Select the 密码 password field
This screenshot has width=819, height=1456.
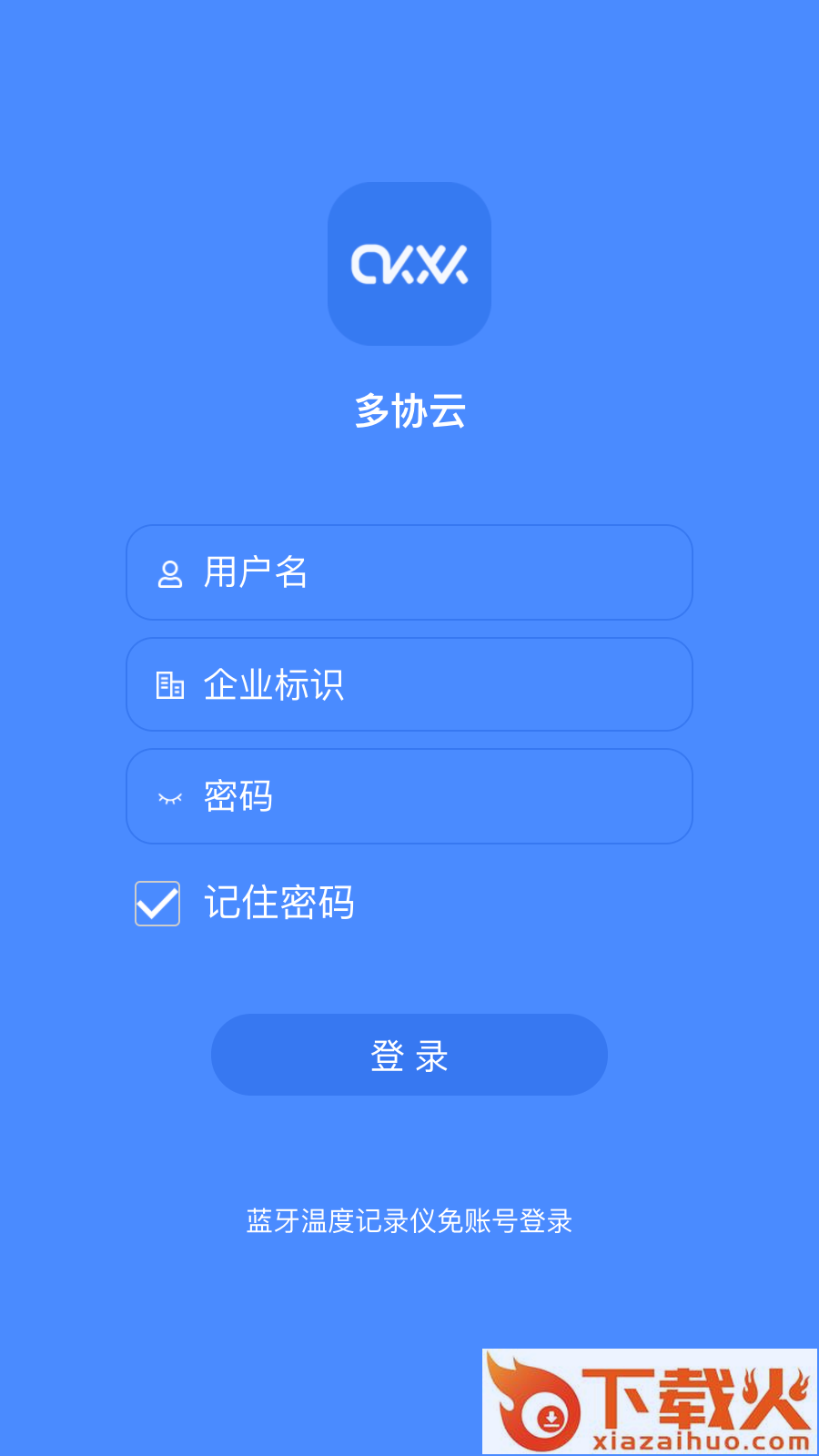tap(409, 796)
